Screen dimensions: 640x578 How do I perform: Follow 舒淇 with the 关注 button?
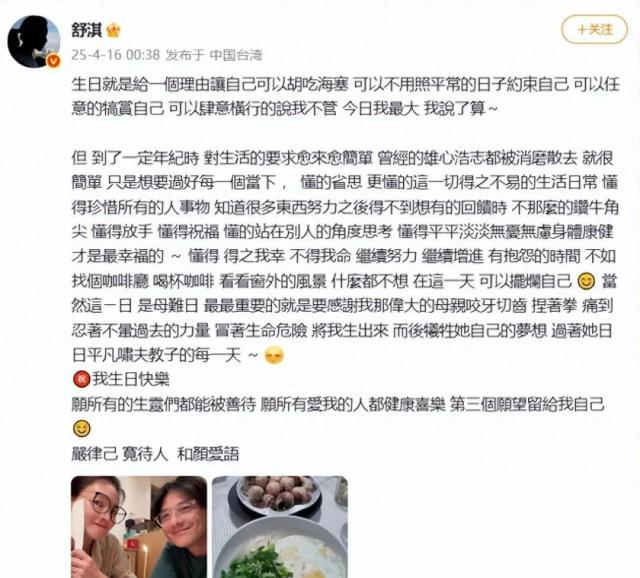point(594,28)
